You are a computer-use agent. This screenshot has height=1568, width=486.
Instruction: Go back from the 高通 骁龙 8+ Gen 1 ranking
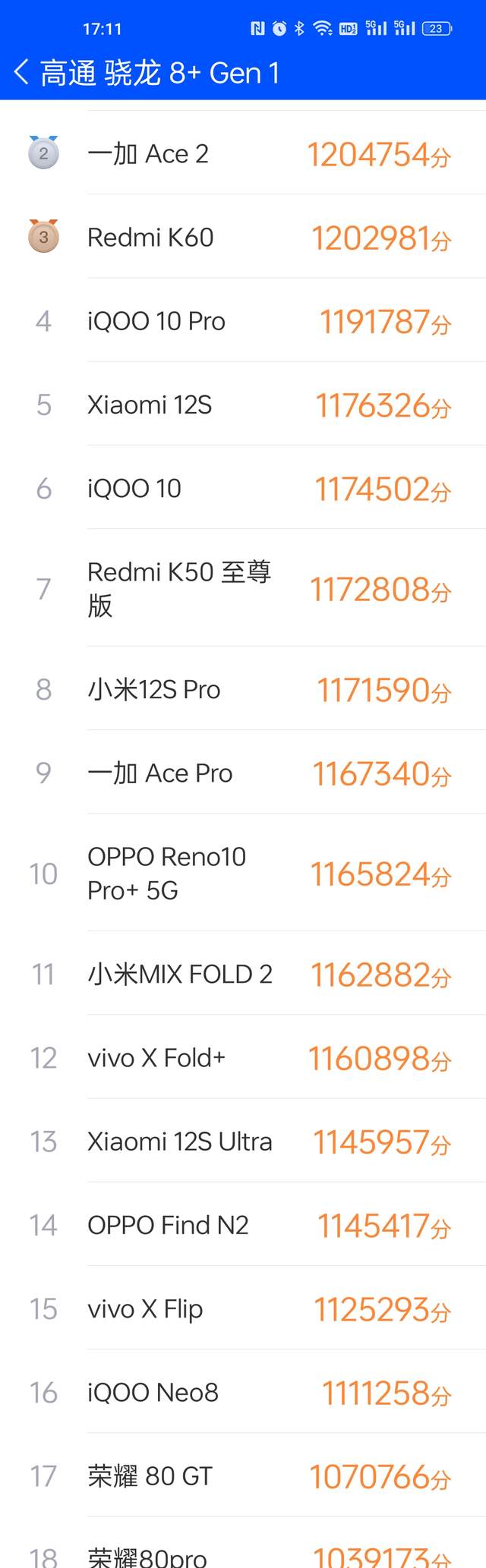click(x=21, y=73)
